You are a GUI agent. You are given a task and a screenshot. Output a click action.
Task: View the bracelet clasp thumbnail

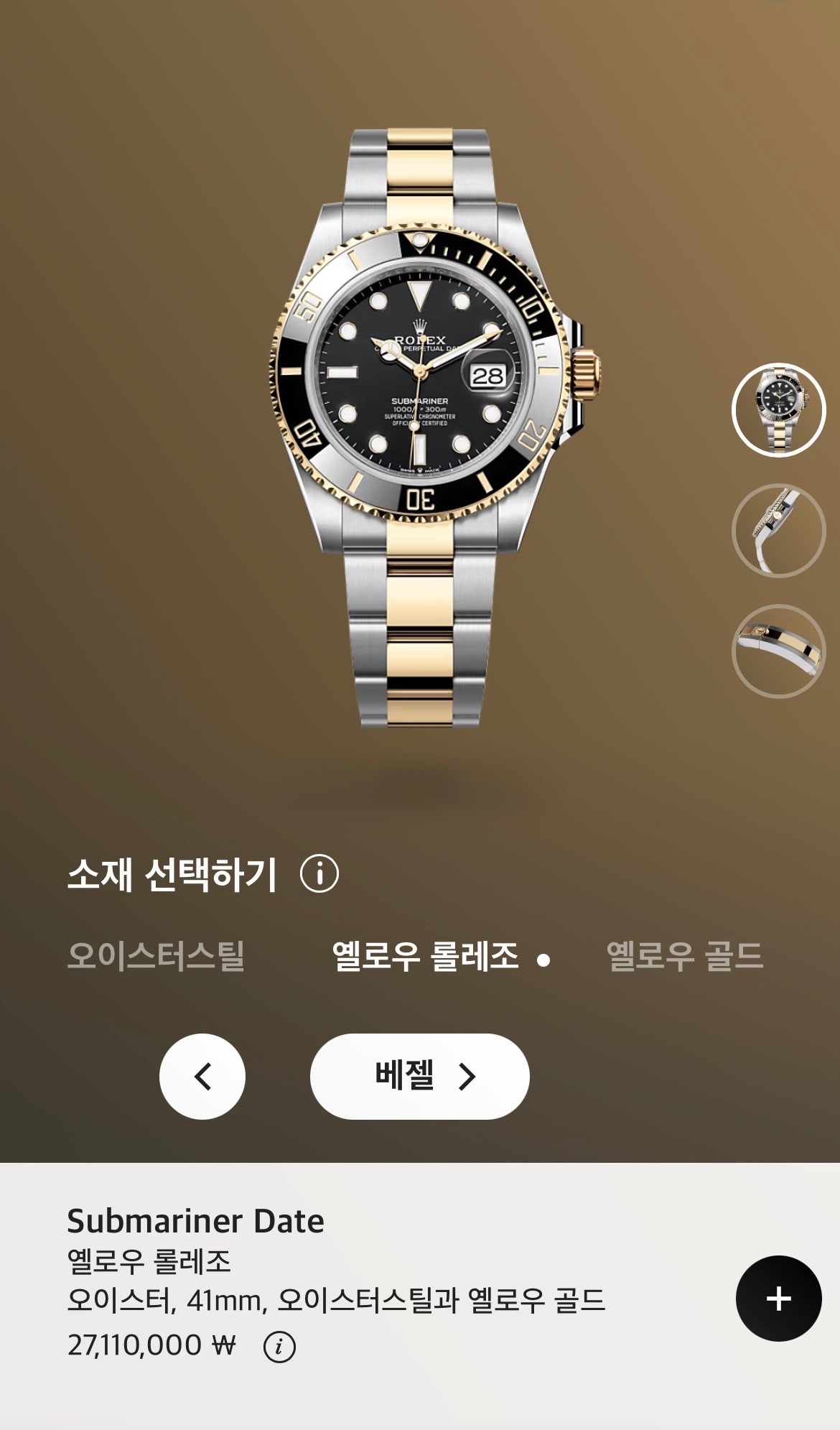tap(778, 651)
